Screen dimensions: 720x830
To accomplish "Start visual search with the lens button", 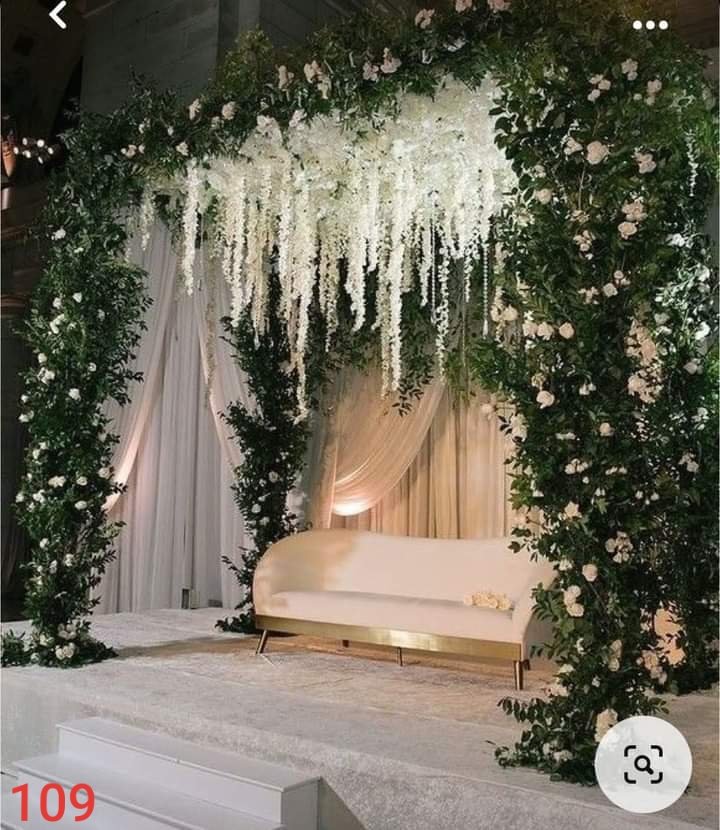I will pyautogui.click(x=643, y=764).
